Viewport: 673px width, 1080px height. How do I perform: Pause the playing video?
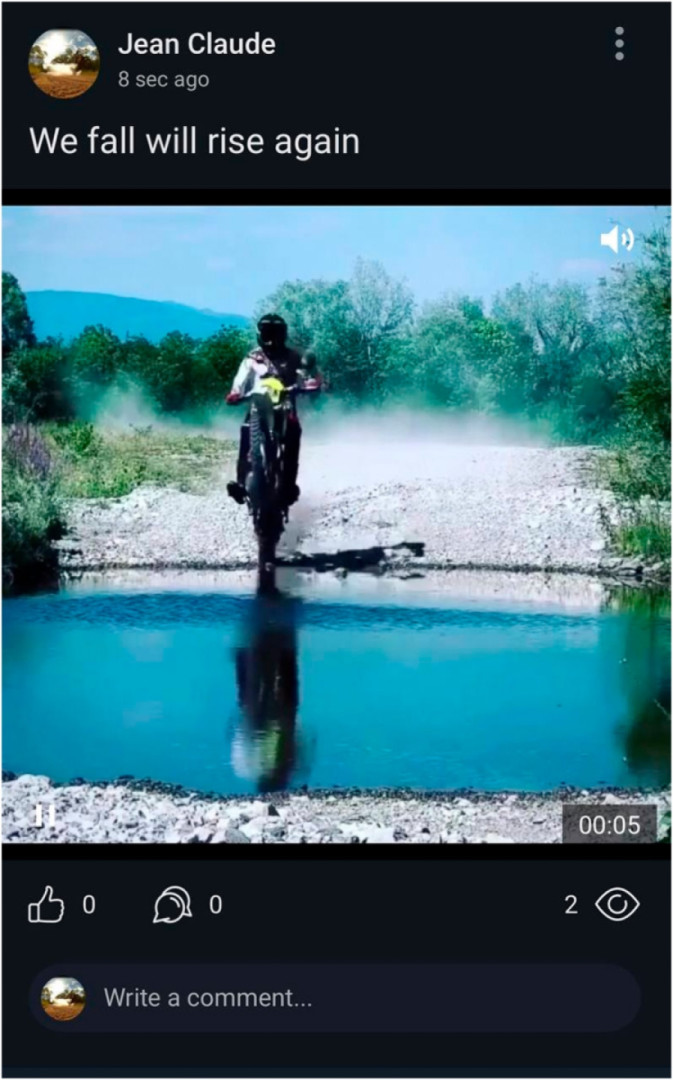[x=44, y=815]
